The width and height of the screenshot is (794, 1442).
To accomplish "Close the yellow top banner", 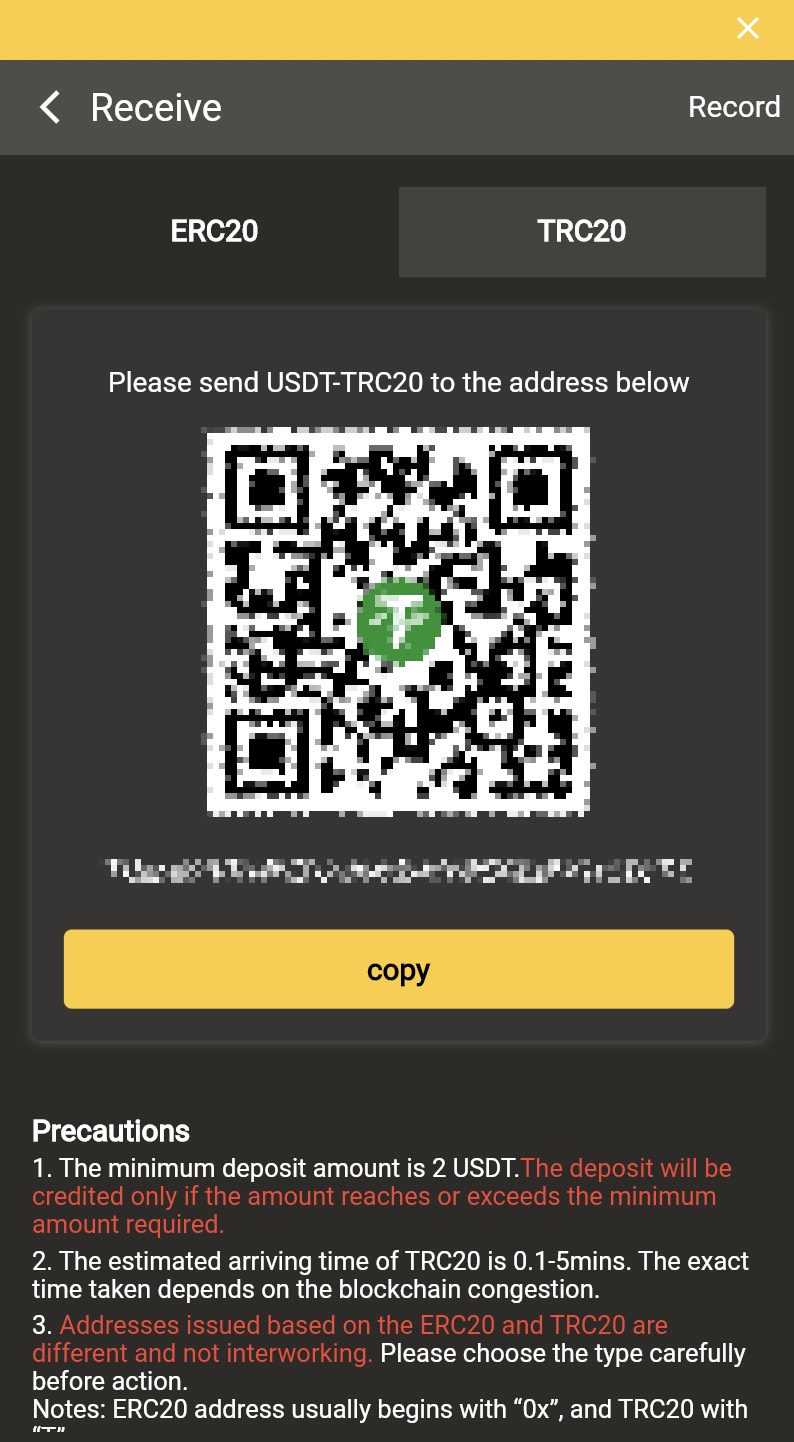I will [x=747, y=29].
